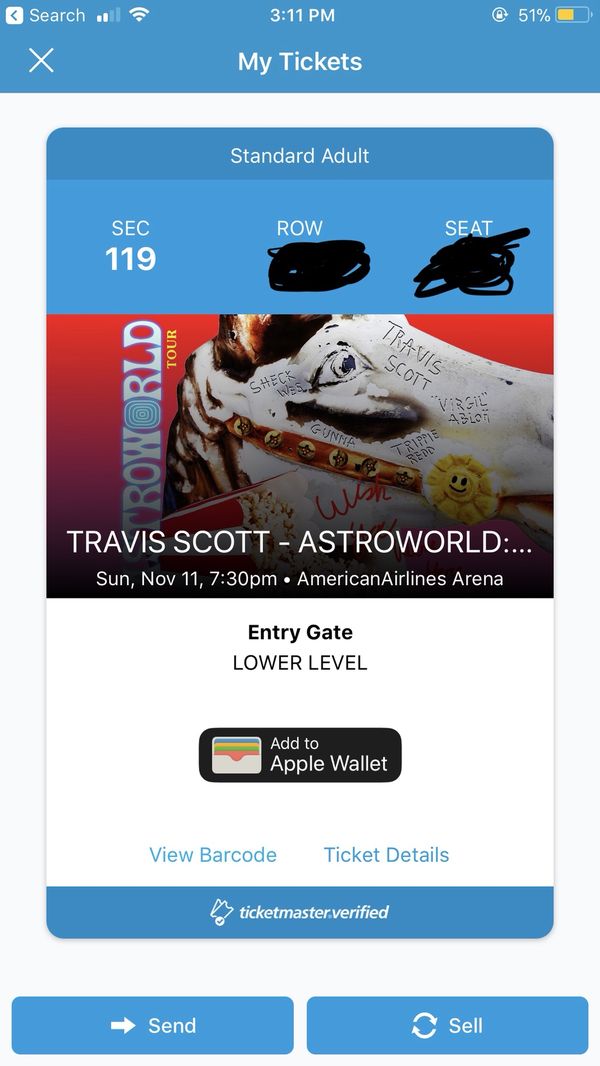600x1066 pixels.
Task: Open Ticket Details
Action: 386,855
